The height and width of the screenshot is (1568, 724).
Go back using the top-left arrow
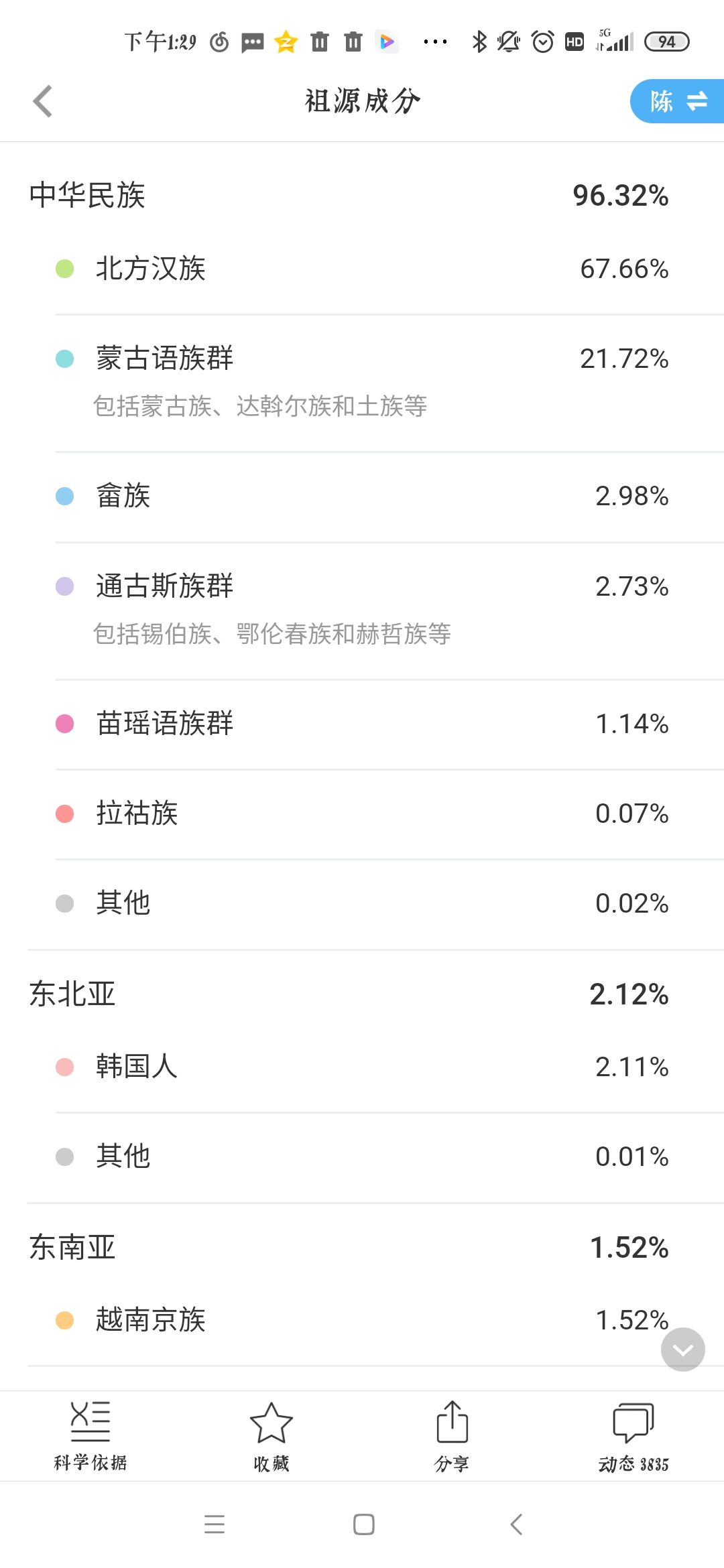click(x=42, y=102)
